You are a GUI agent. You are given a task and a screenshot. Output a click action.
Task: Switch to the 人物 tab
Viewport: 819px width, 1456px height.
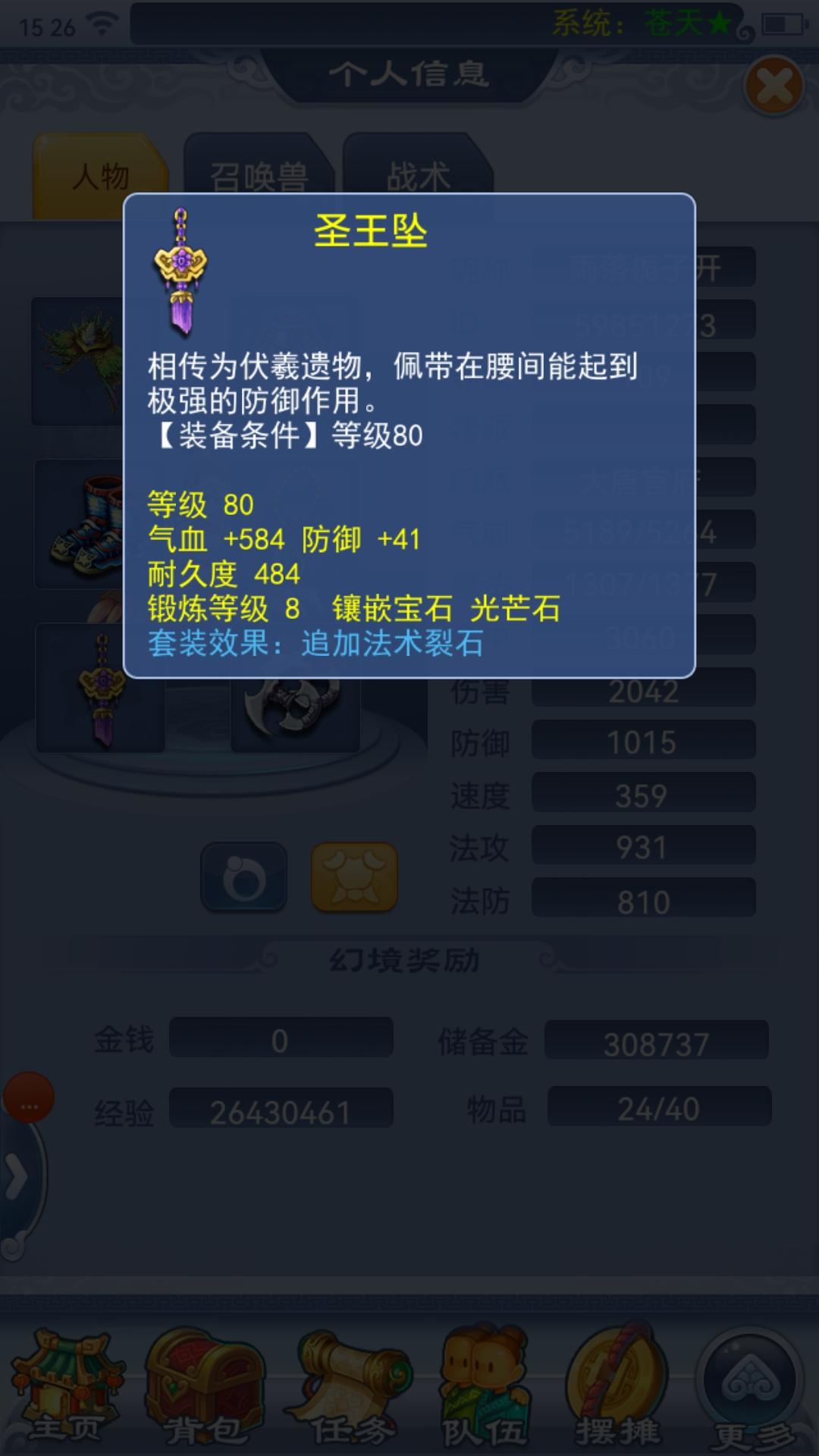(100, 176)
